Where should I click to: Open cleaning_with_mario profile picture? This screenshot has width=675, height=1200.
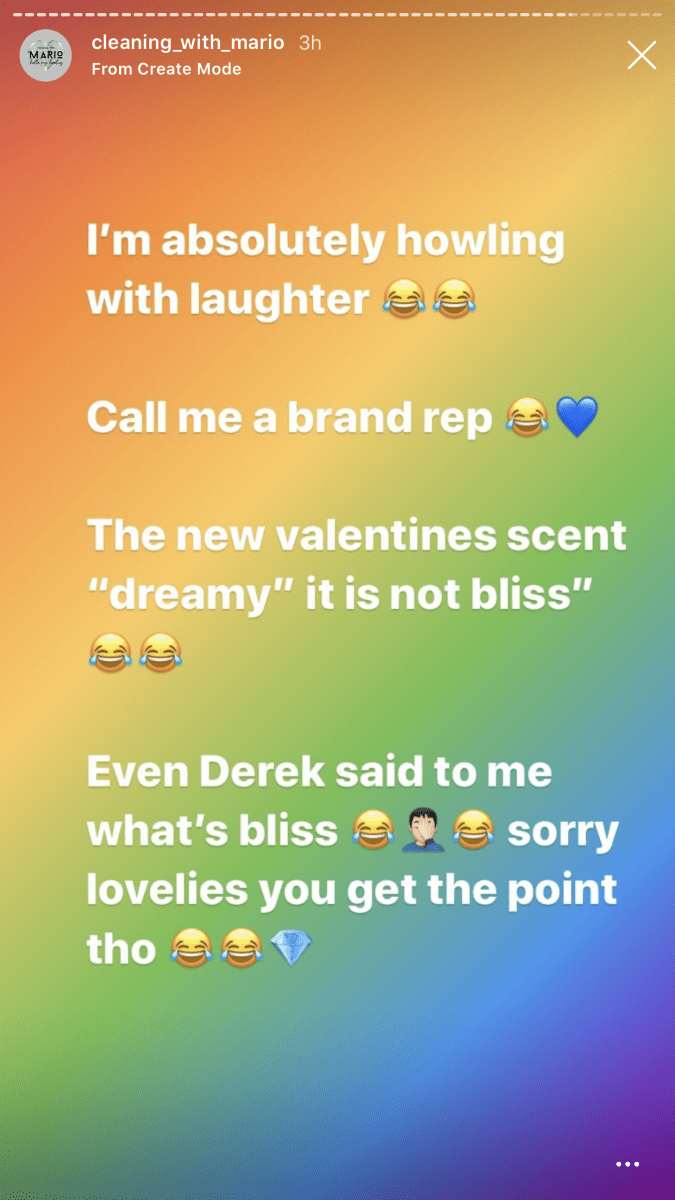46,55
